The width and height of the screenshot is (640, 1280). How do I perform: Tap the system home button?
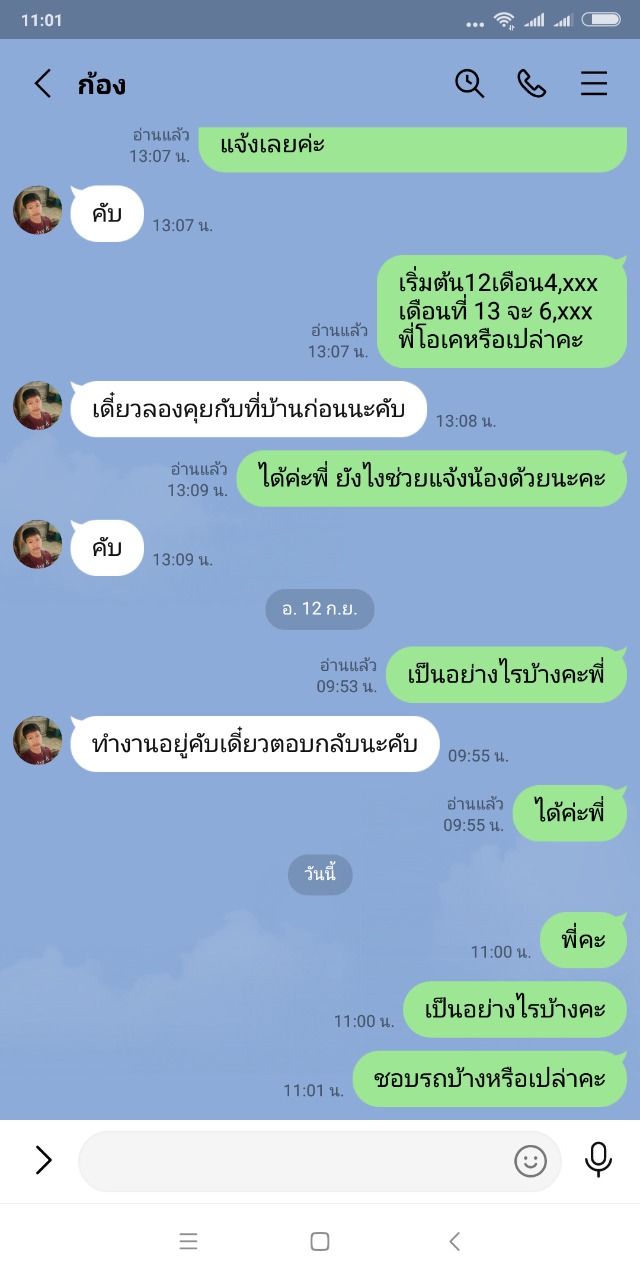(x=320, y=1241)
